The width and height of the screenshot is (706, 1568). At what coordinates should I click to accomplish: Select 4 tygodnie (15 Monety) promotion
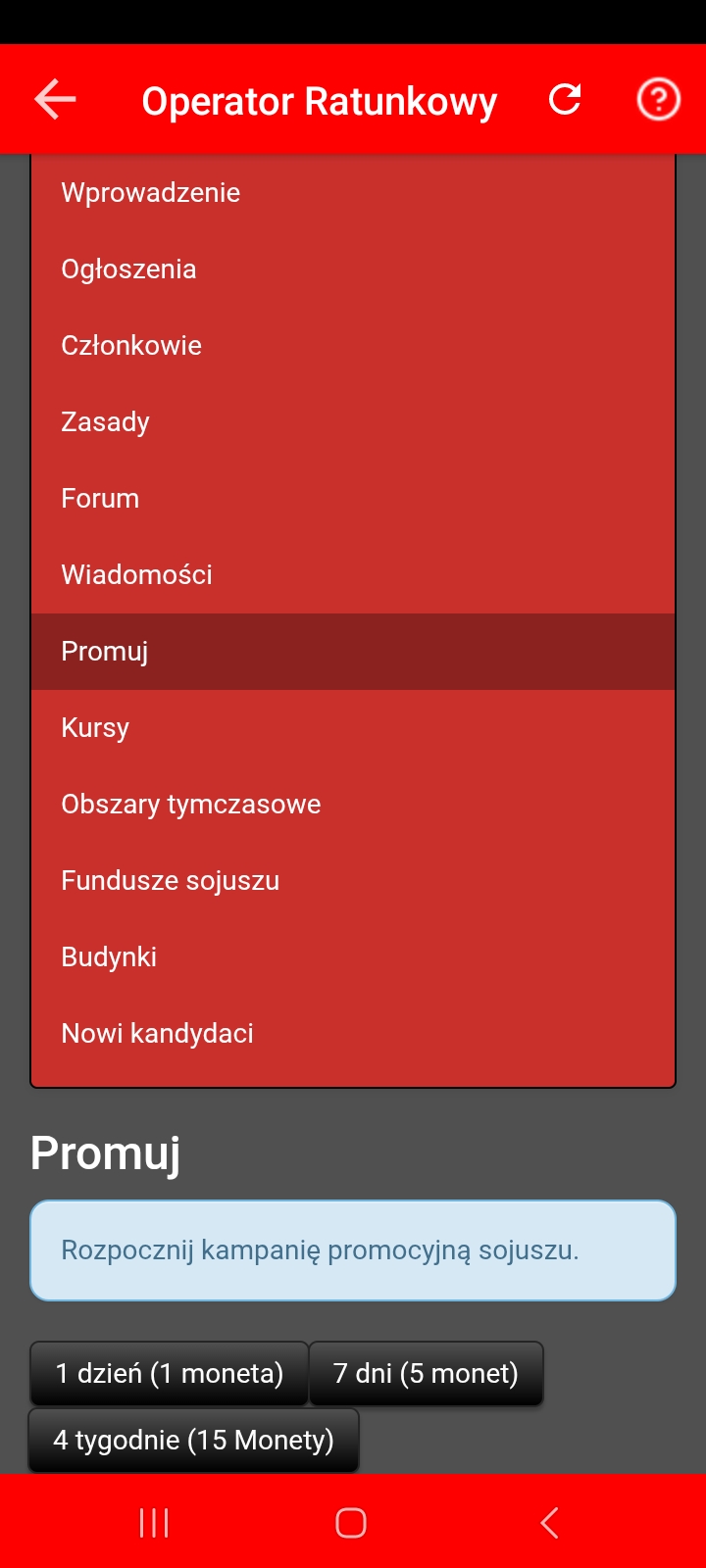coord(193,1440)
